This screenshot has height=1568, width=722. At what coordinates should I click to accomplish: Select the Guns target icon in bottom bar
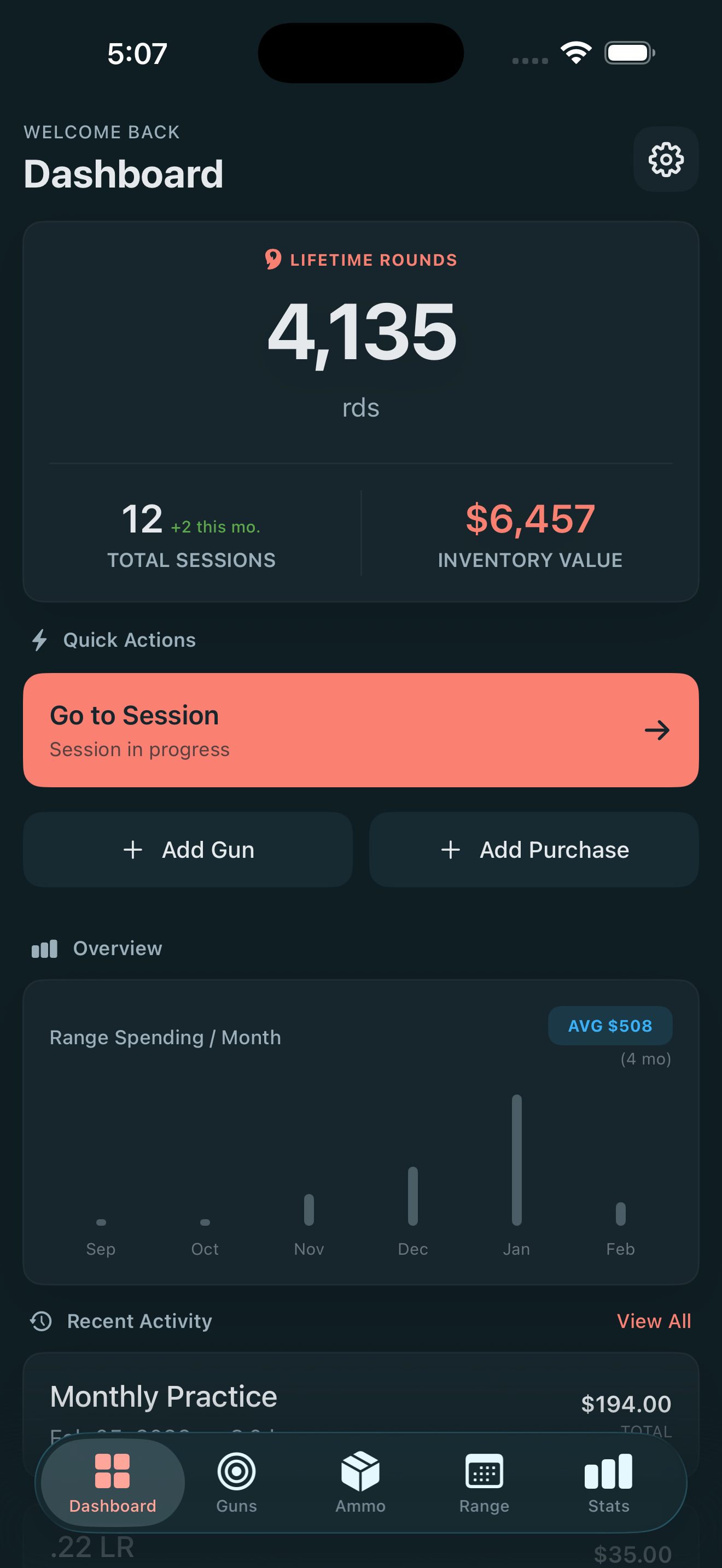pyautogui.click(x=236, y=1472)
